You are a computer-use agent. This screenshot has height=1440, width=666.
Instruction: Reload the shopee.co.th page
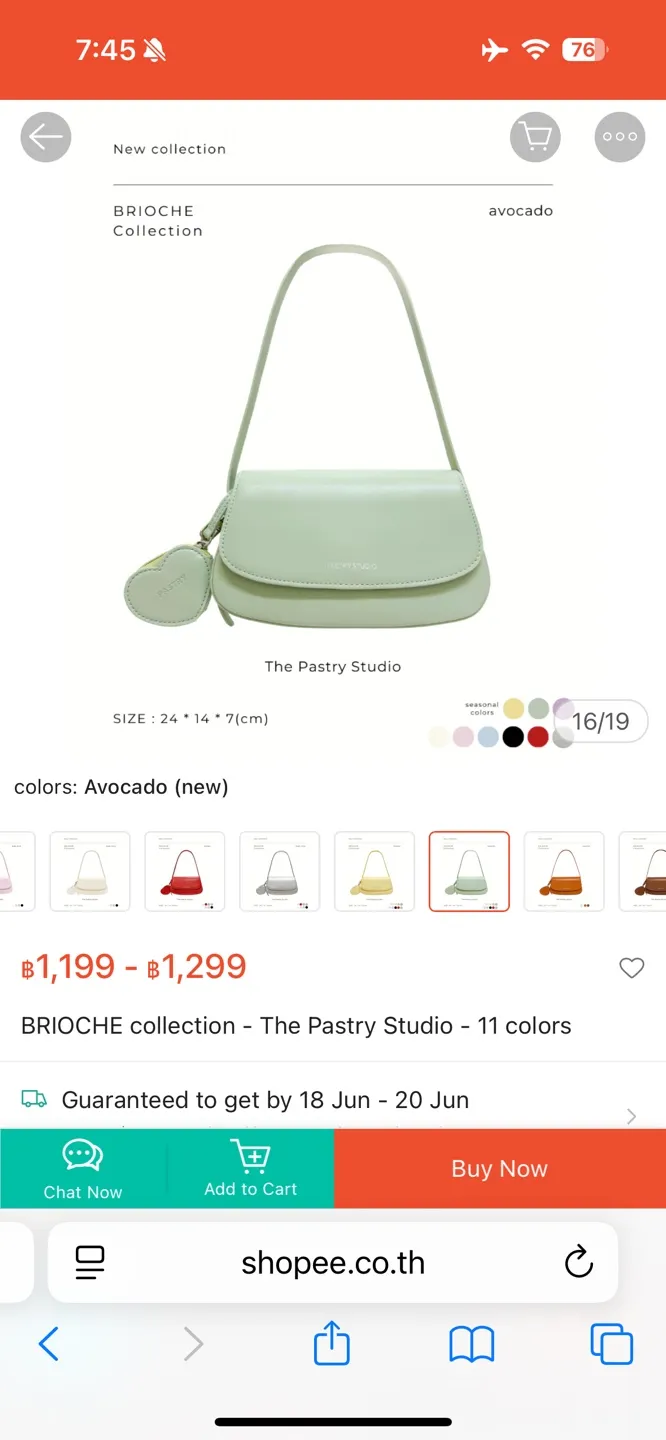[x=579, y=1262]
